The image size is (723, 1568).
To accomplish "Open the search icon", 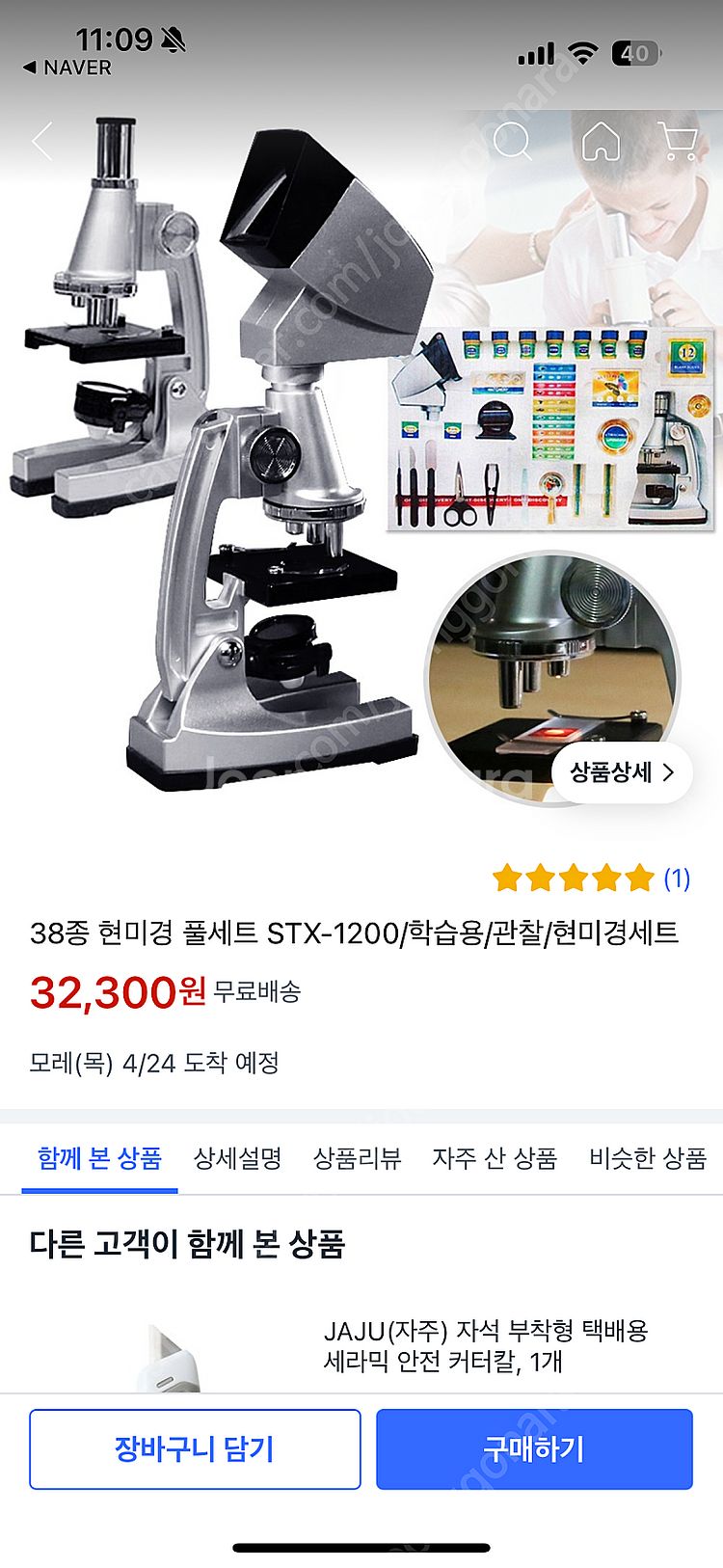I will [x=512, y=142].
